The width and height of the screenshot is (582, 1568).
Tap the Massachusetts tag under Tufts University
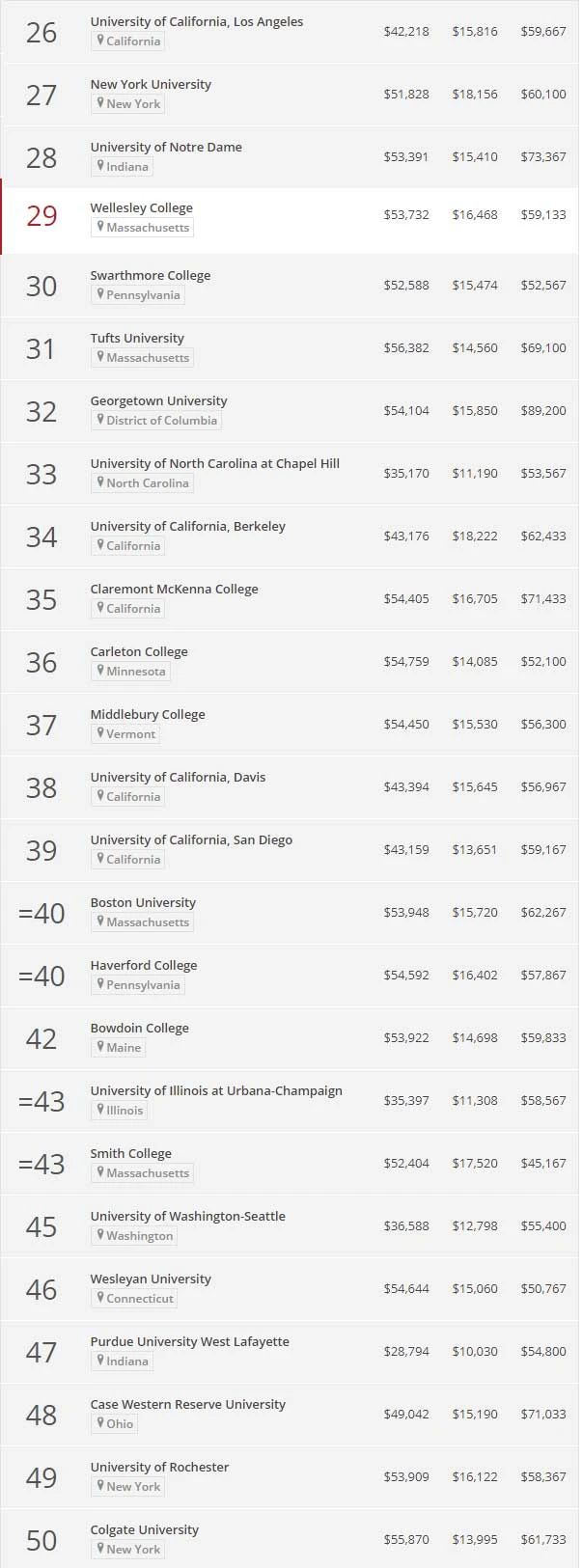(x=143, y=358)
